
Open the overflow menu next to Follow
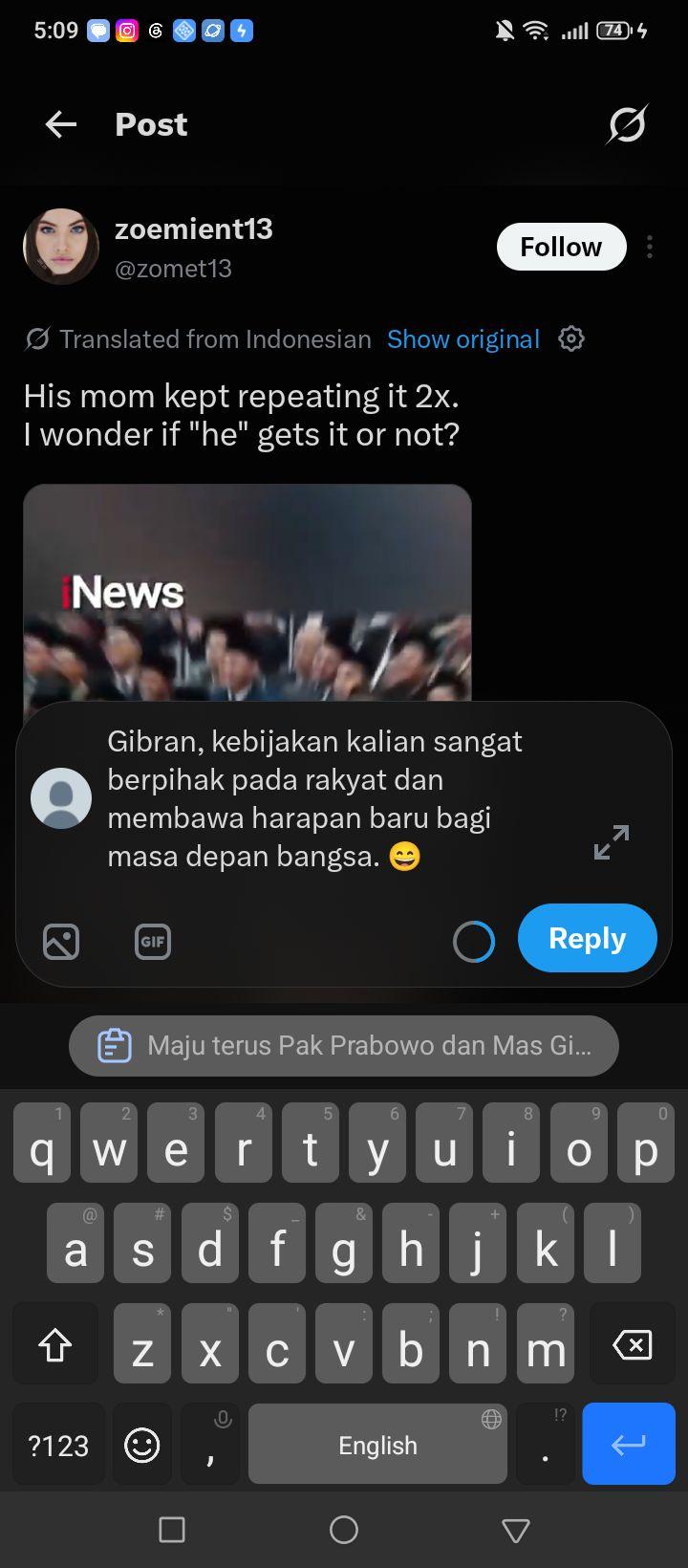(650, 247)
